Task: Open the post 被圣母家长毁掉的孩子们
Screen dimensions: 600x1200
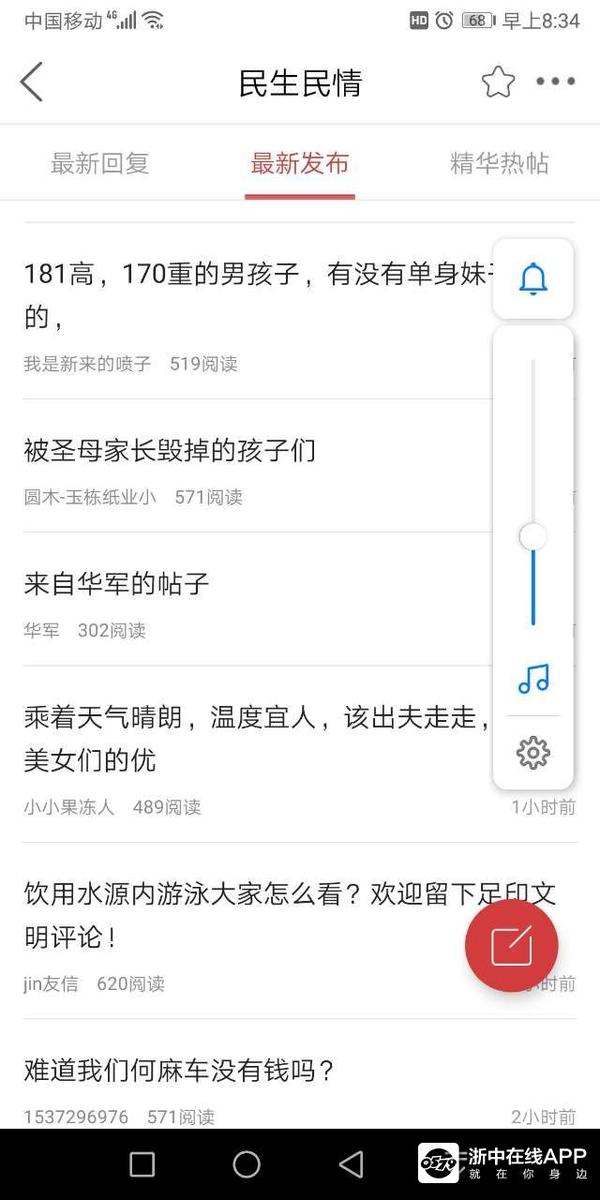Action: pos(170,451)
